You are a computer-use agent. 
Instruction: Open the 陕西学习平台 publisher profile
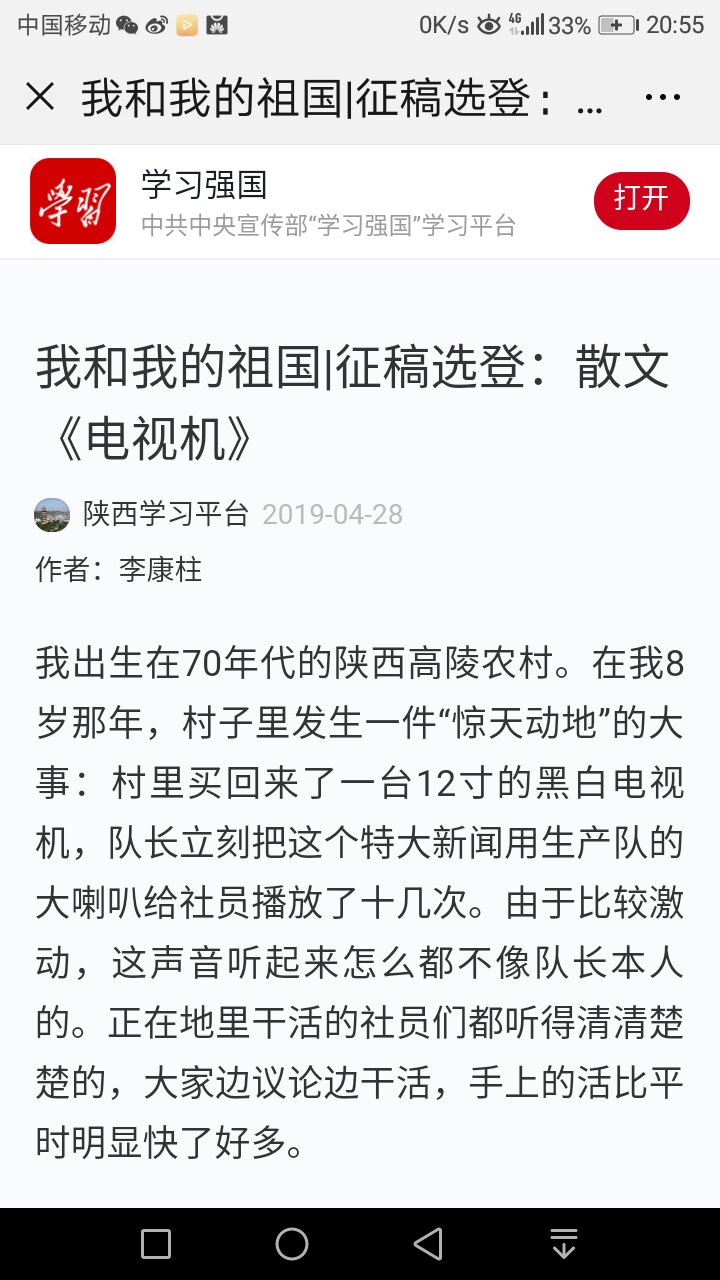(165, 514)
